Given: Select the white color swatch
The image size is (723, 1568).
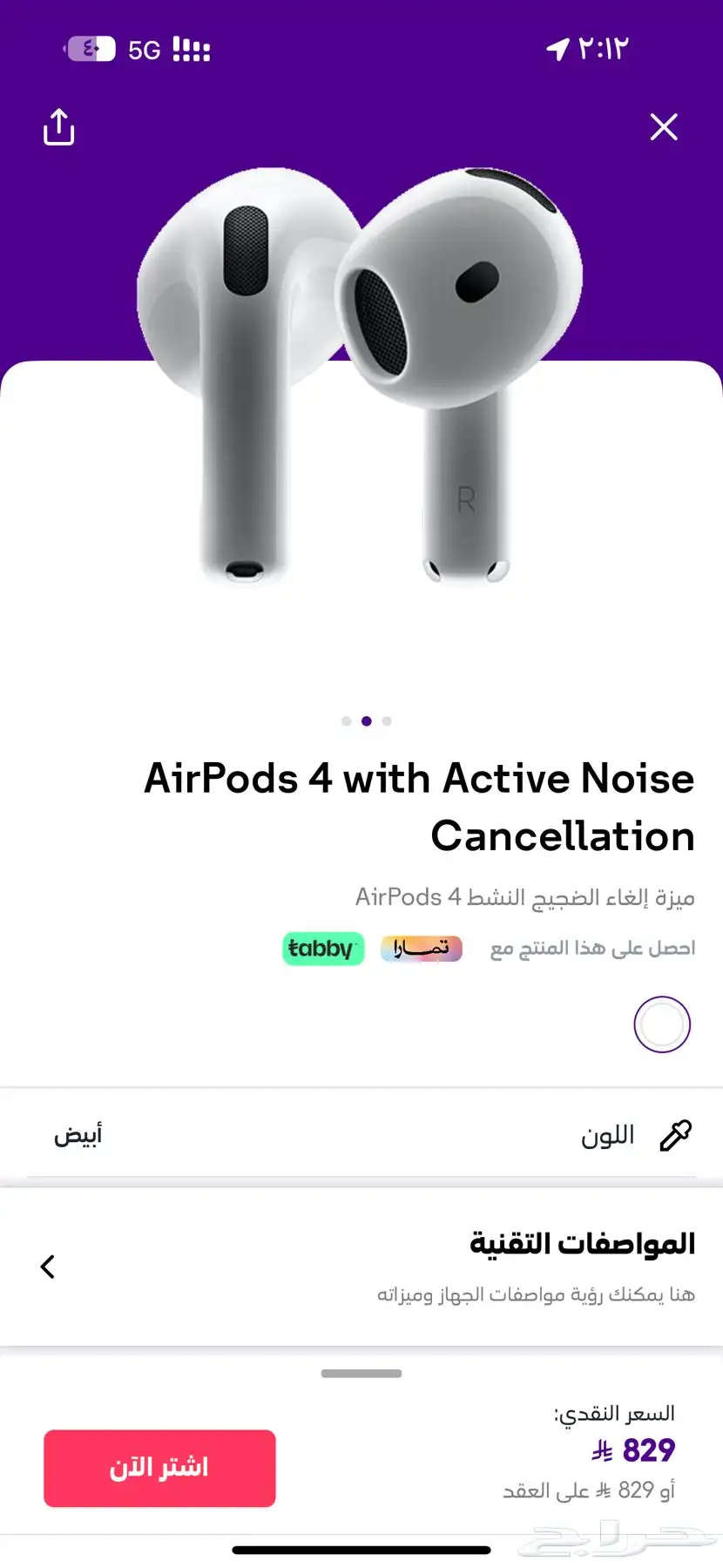Looking at the screenshot, I should tap(662, 1024).
